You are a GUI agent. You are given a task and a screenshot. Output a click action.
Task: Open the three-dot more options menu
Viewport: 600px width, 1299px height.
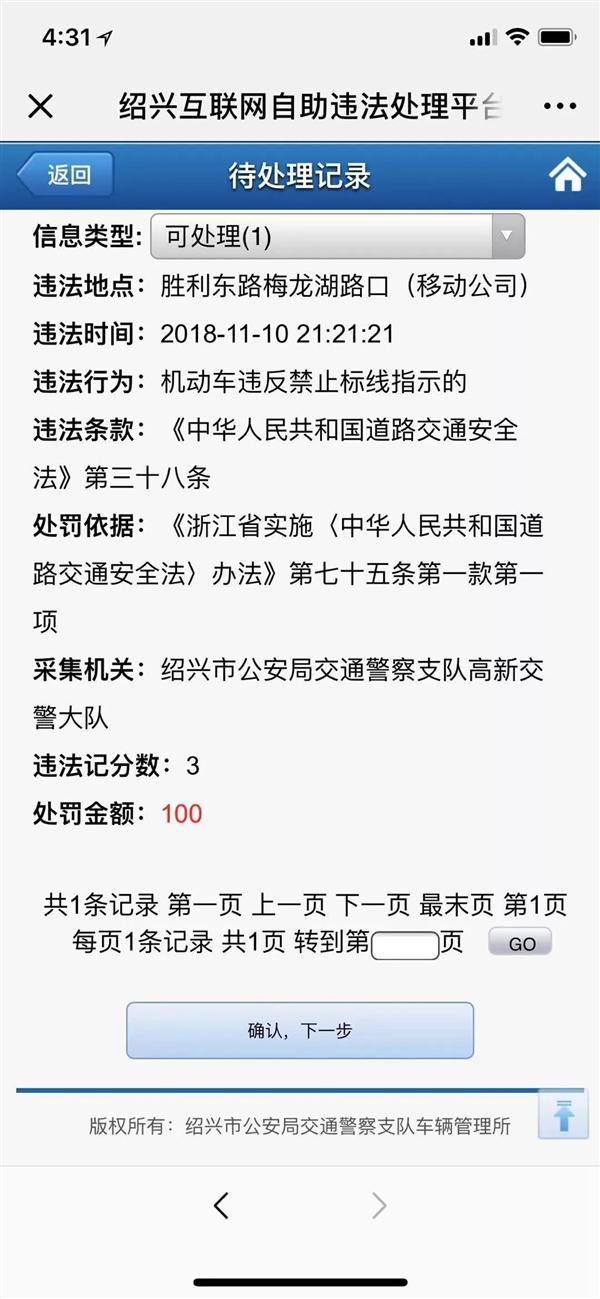point(559,106)
